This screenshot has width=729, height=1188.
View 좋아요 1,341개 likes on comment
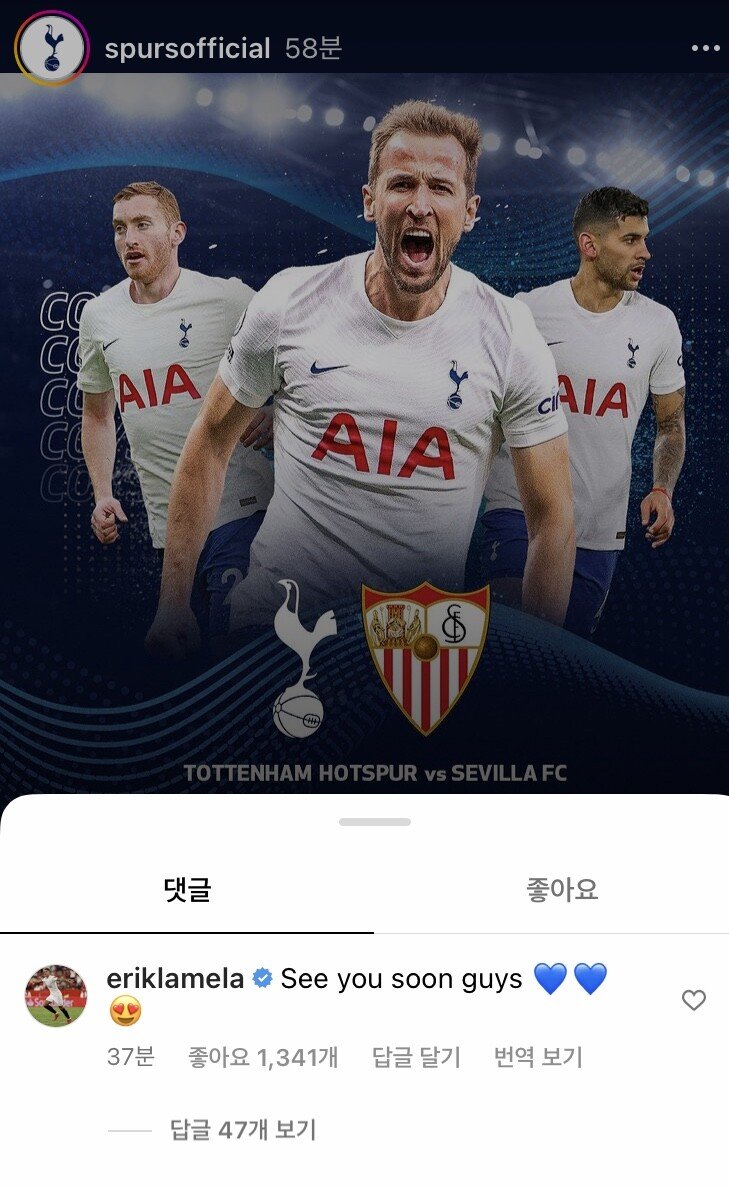pos(262,1057)
